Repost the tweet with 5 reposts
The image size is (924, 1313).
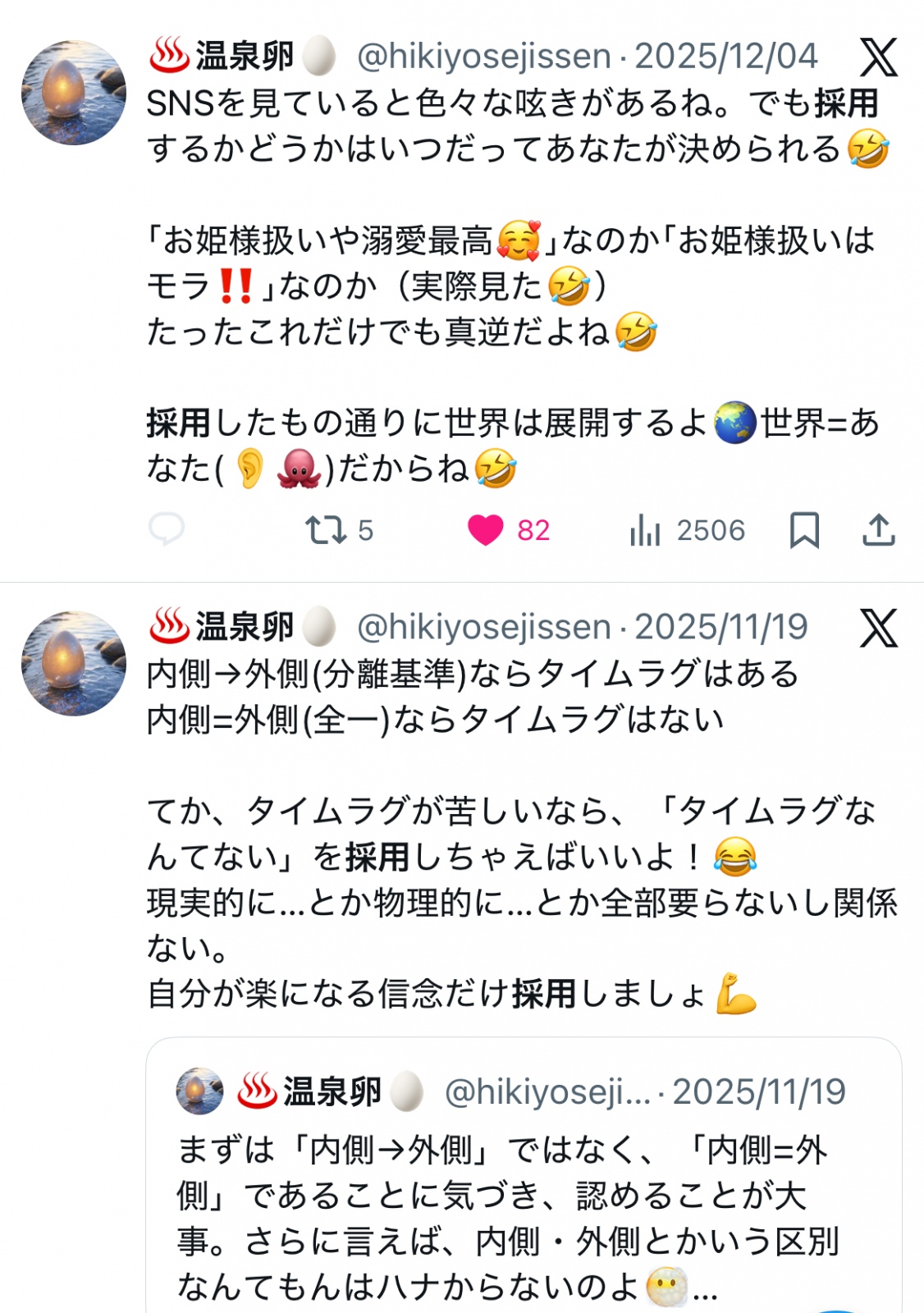[327, 530]
